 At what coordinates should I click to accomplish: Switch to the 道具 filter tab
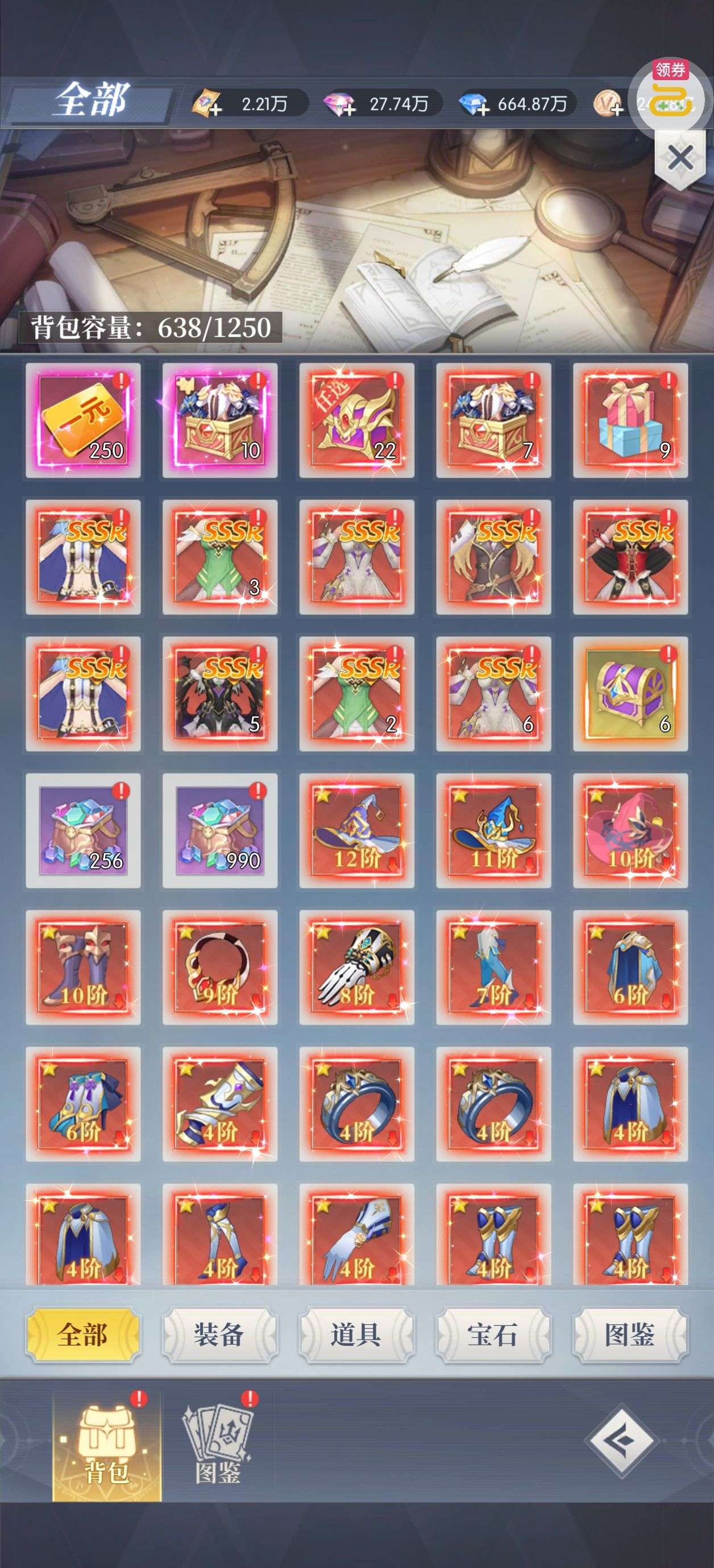[x=356, y=1336]
